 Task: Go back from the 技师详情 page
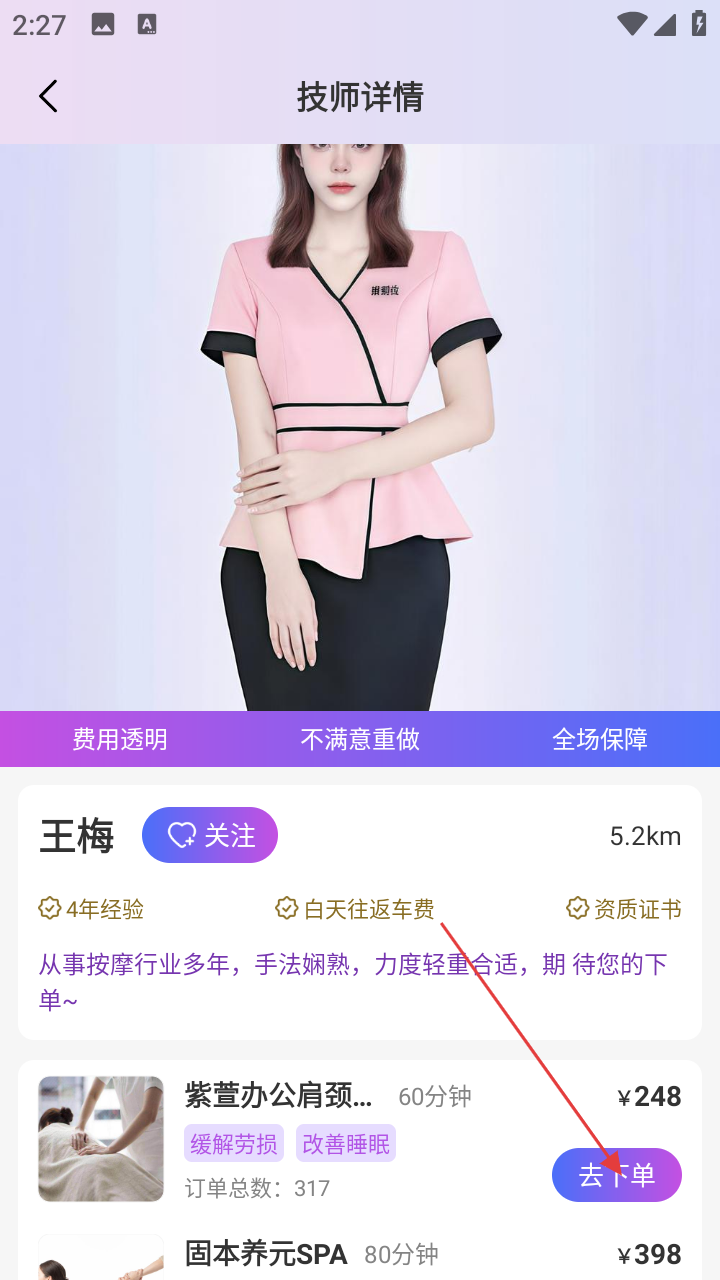point(48,97)
